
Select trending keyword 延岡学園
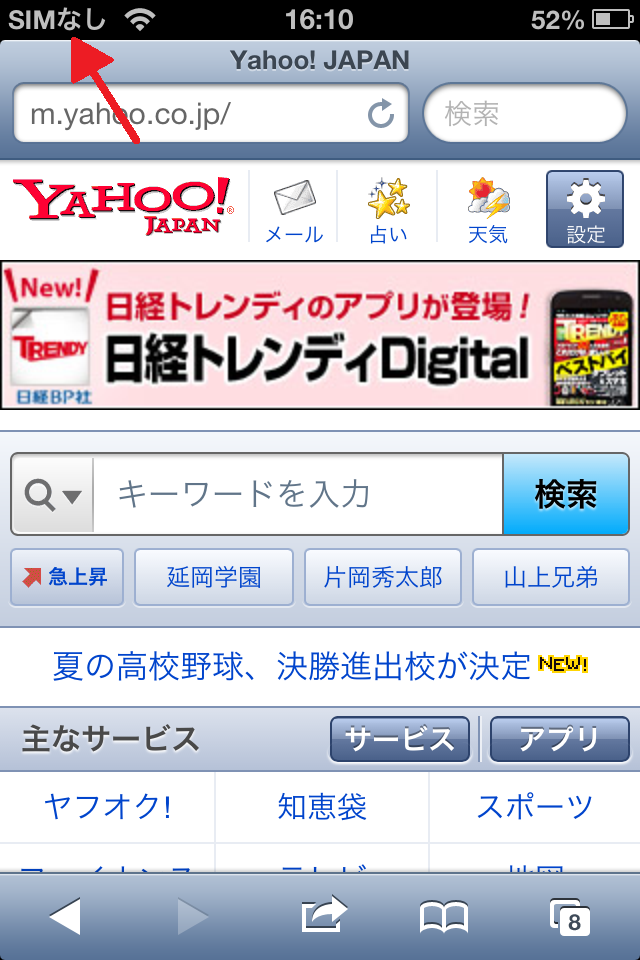click(214, 577)
